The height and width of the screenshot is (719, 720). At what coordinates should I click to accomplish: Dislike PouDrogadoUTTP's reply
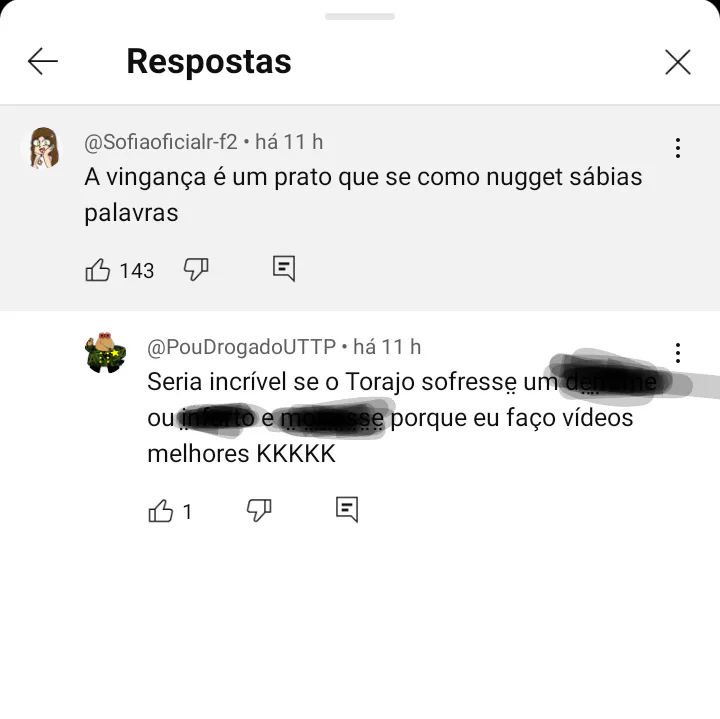tap(259, 510)
